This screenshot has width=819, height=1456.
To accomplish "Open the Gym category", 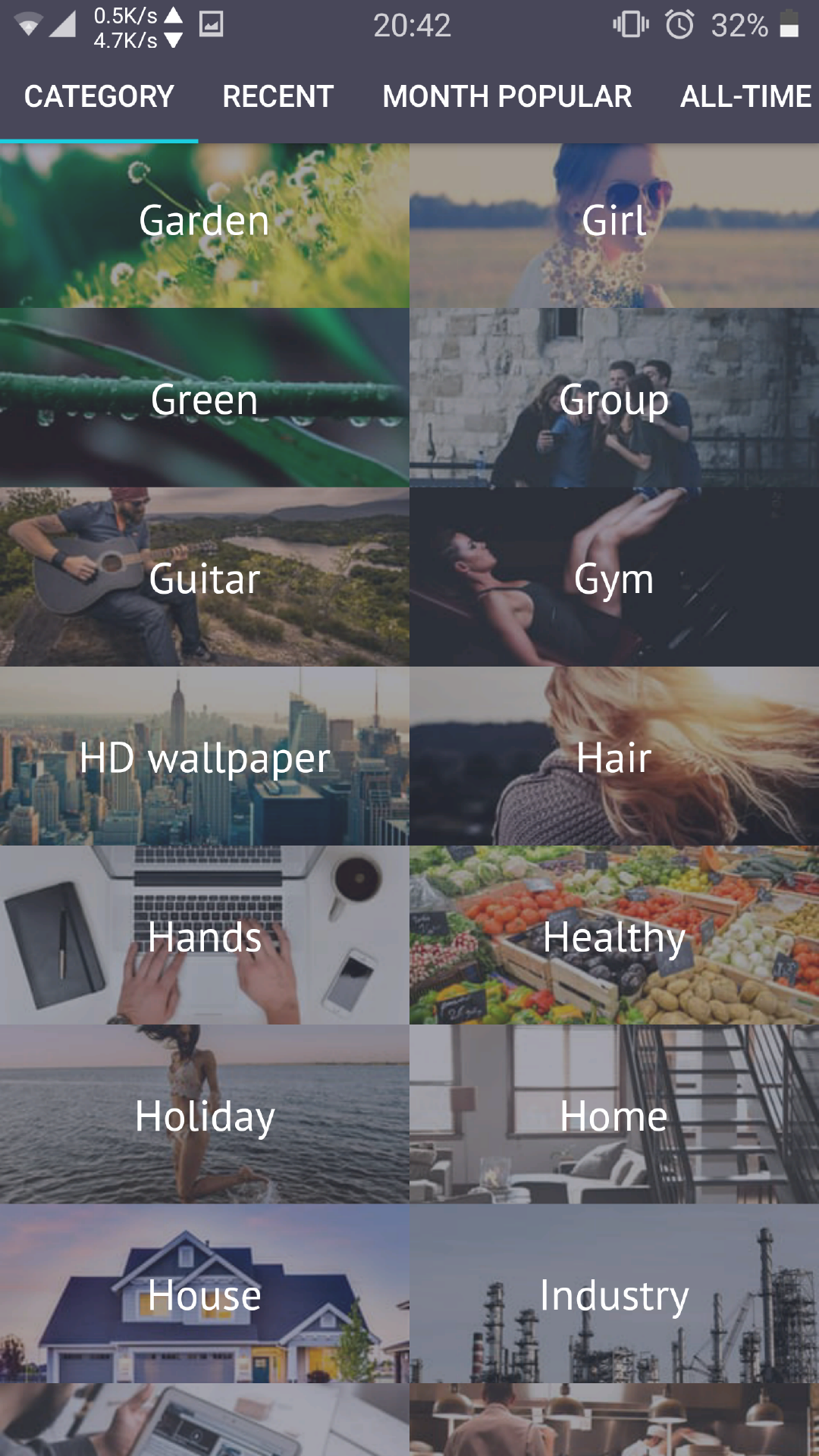I will click(x=613, y=580).
